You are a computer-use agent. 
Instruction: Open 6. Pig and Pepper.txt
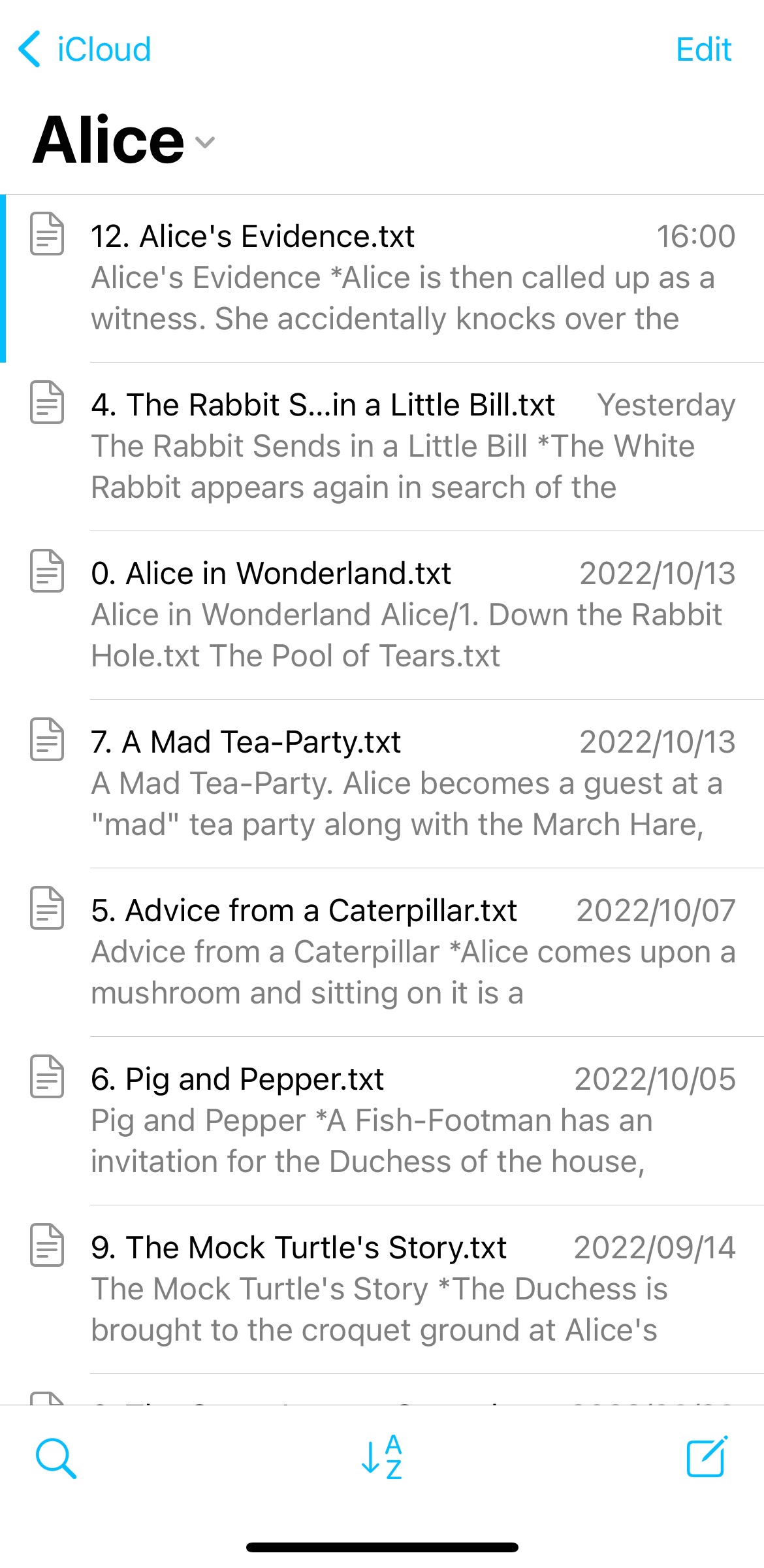382,1121
